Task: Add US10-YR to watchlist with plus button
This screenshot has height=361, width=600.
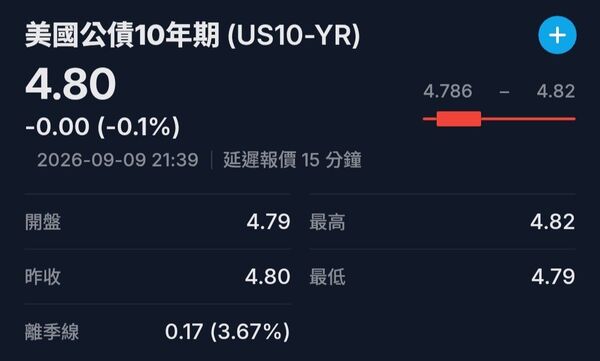Action: tap(557, 35)
